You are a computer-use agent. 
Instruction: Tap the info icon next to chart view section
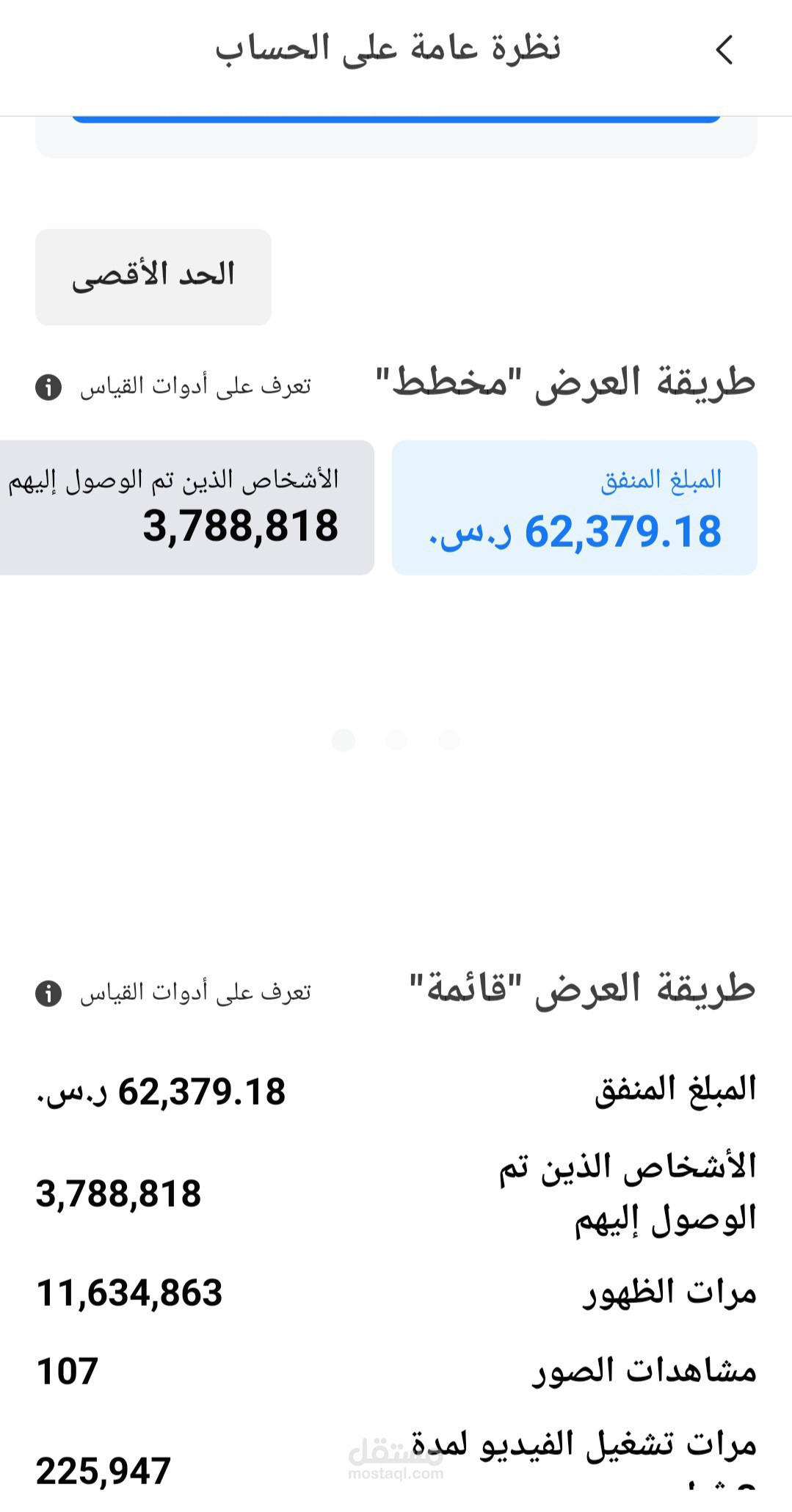click(48, 384)
